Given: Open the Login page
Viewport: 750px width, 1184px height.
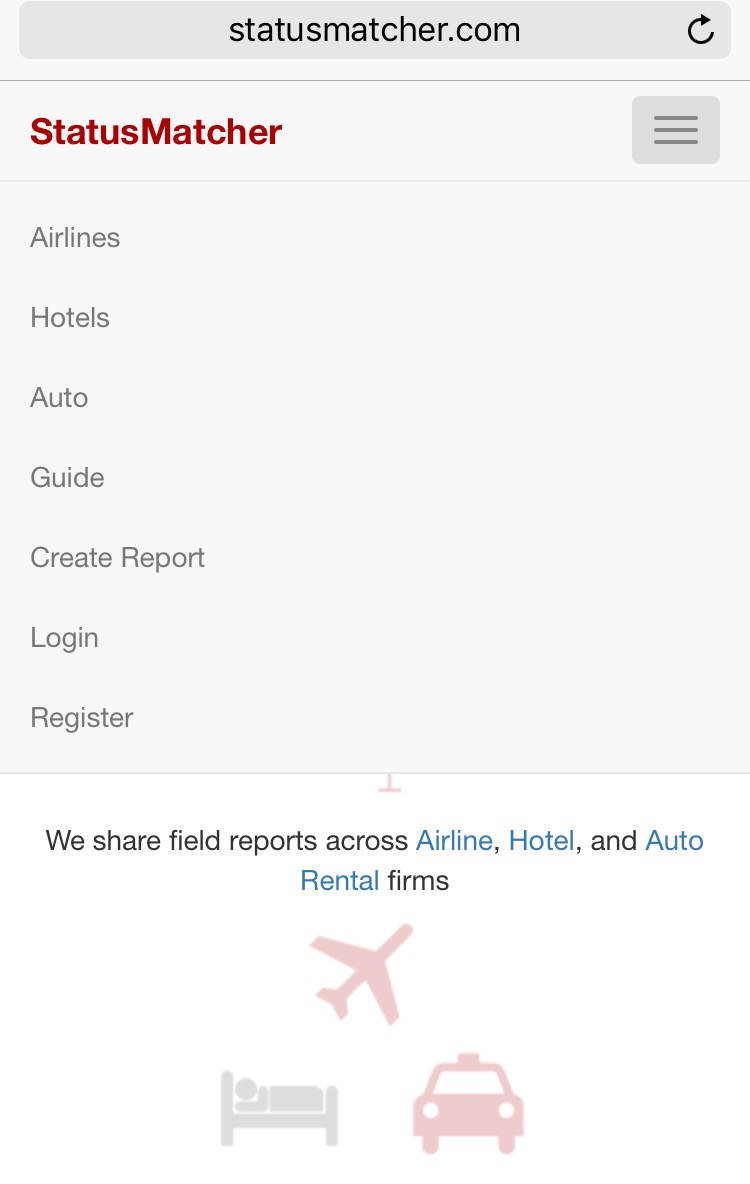Looking at the screenshot, I should click(x=64, y=638).
